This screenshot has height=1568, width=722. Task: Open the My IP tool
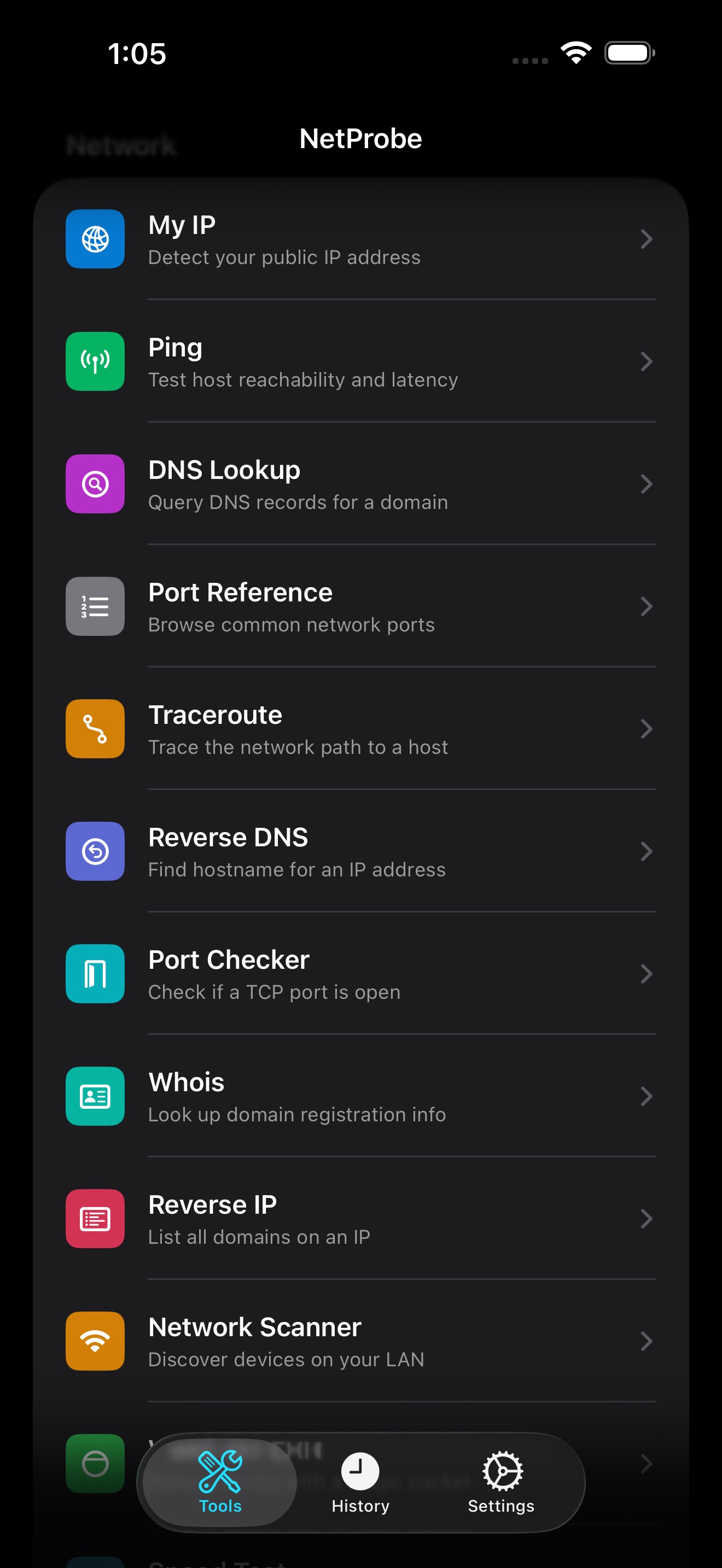(360, 239)
